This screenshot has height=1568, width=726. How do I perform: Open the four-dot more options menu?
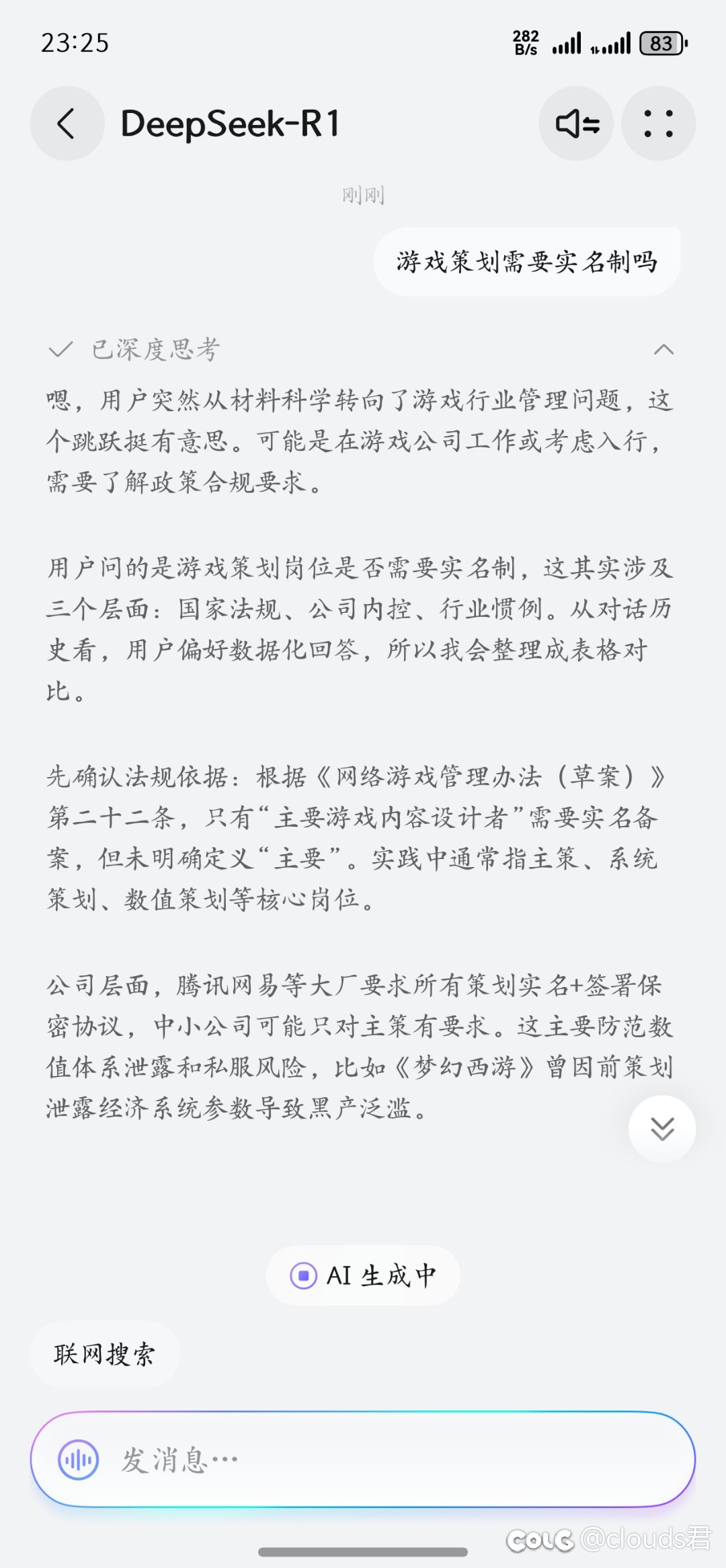658,124
